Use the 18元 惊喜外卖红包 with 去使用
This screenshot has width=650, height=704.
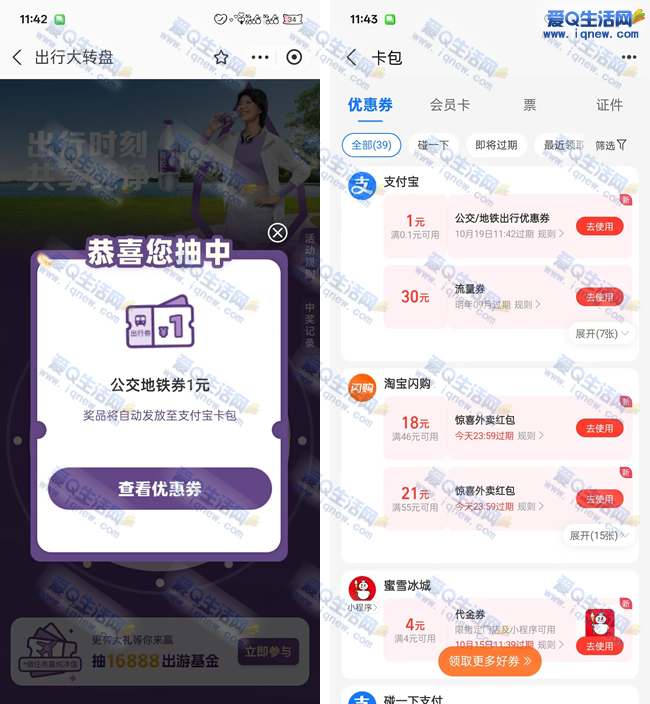(x=599, y=428)
